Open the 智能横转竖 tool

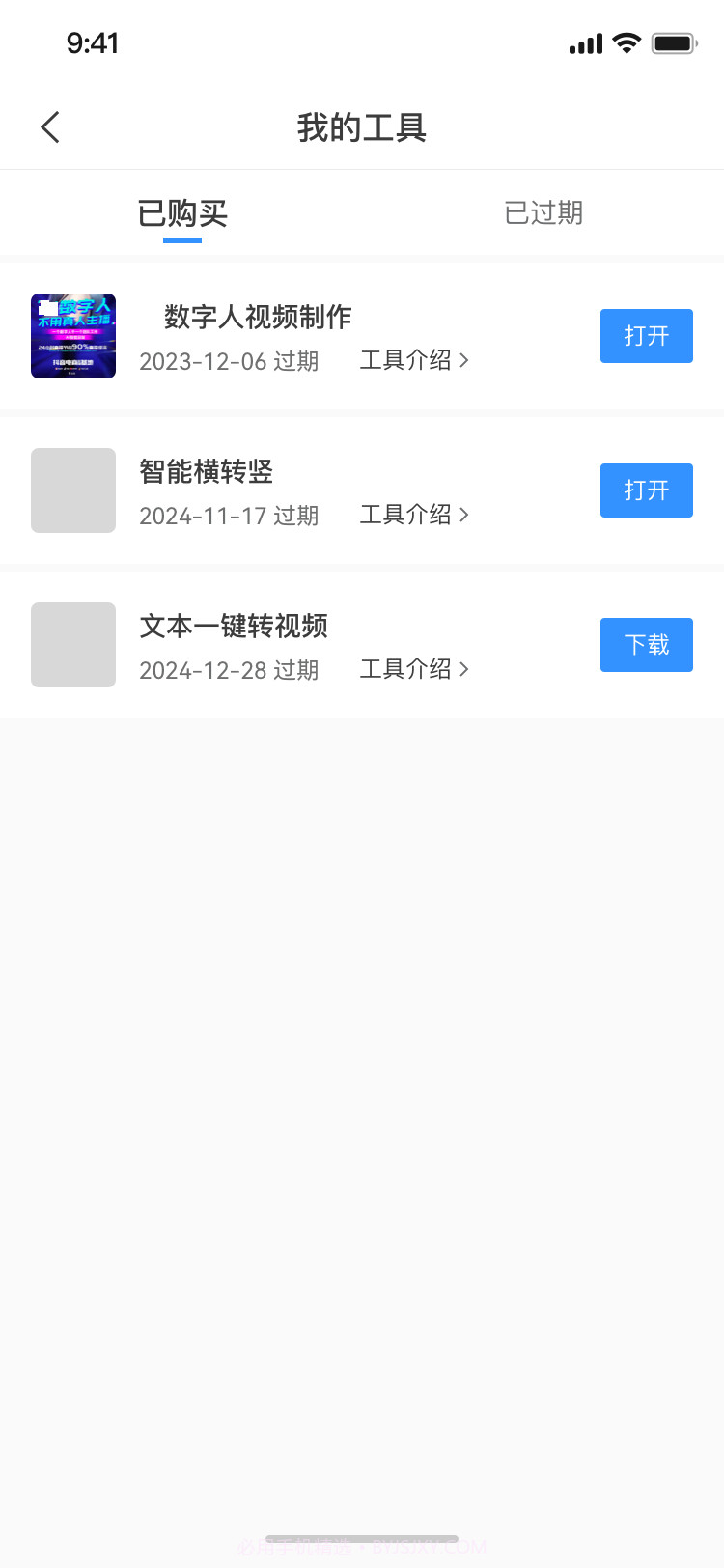[x=646, y=490]
